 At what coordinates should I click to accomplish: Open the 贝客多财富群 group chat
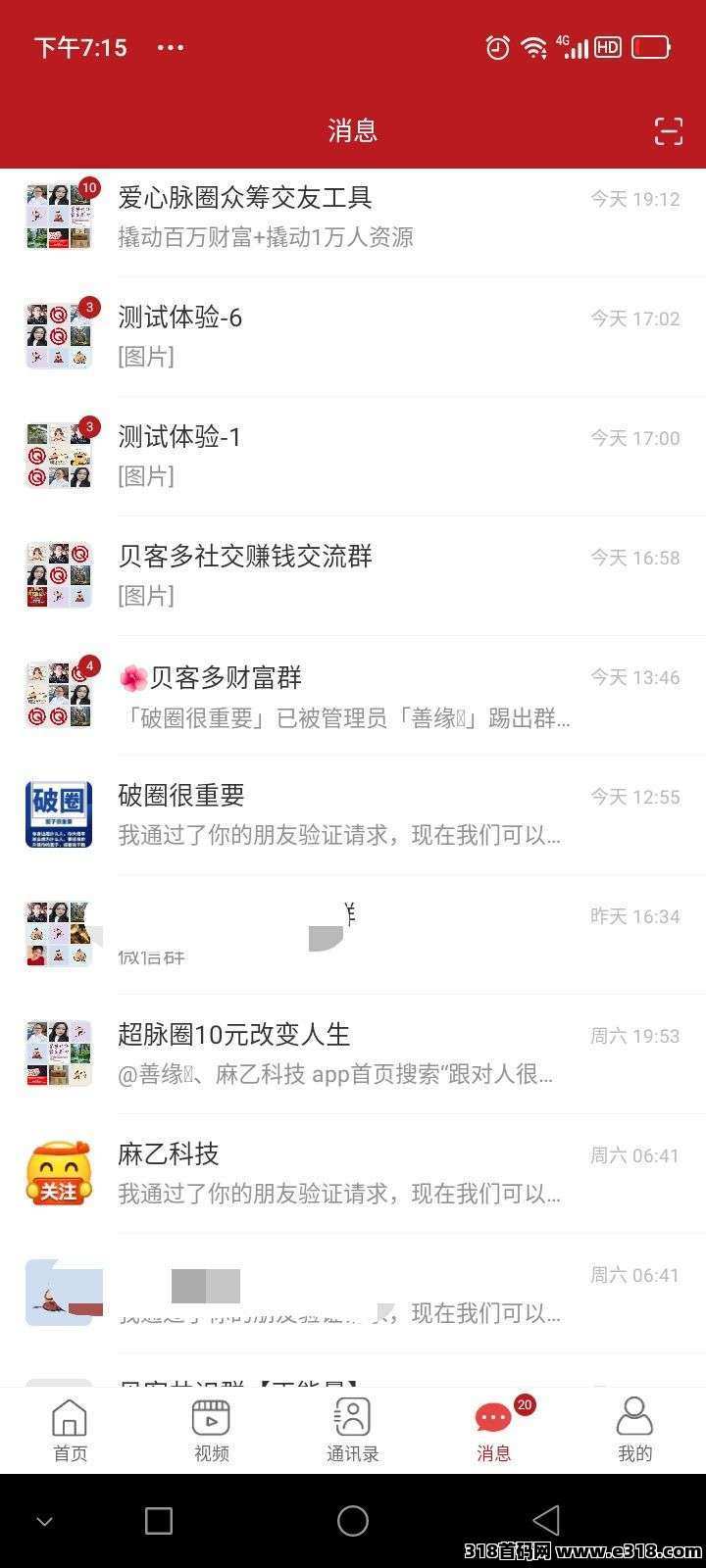point(353,695)
